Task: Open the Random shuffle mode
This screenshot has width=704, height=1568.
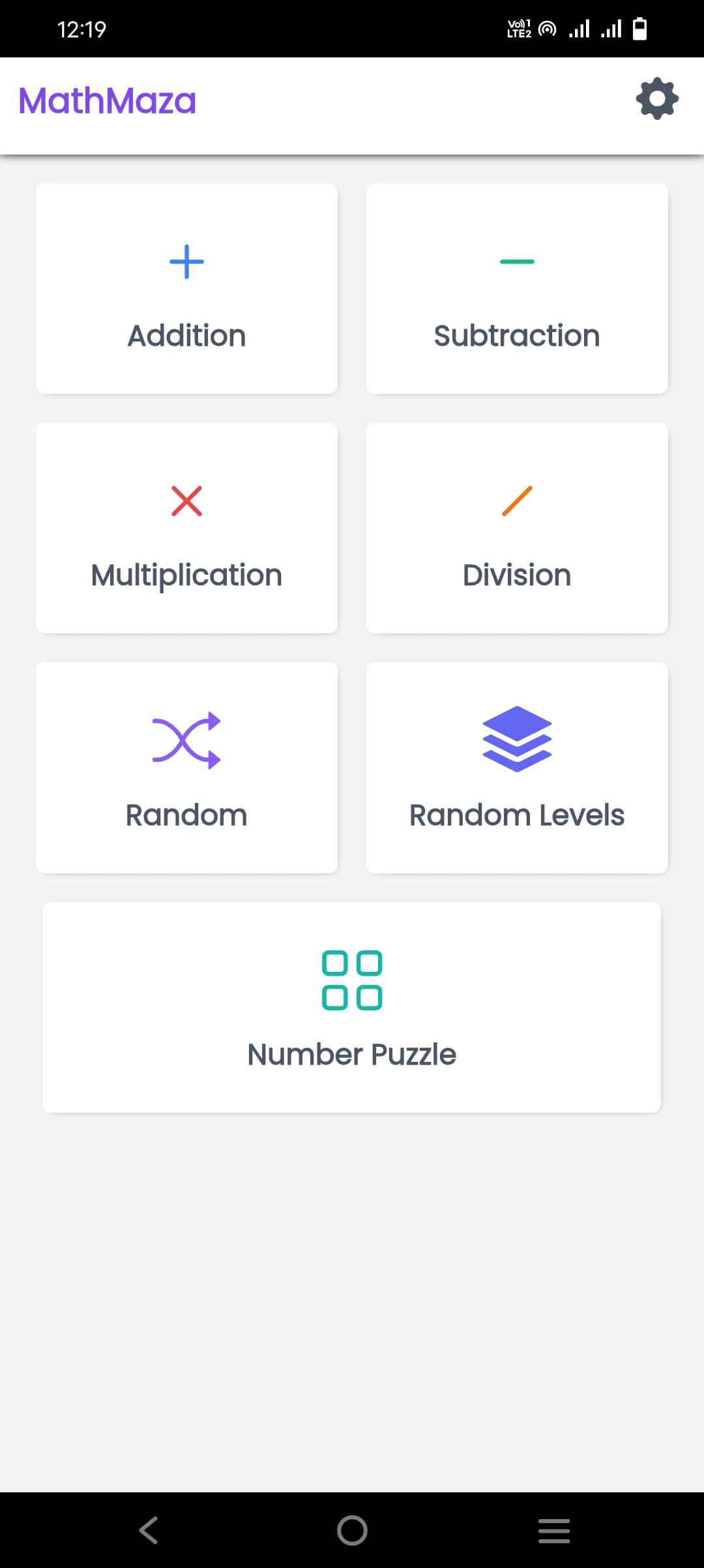Action: [x=186, y=767]
